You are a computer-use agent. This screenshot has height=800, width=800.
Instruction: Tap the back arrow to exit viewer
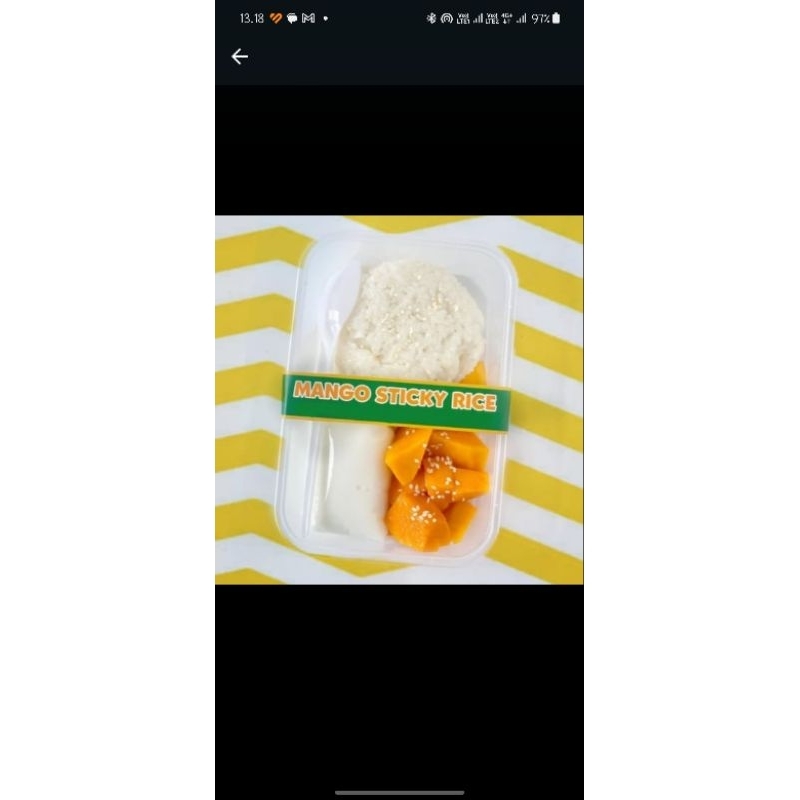240,57
